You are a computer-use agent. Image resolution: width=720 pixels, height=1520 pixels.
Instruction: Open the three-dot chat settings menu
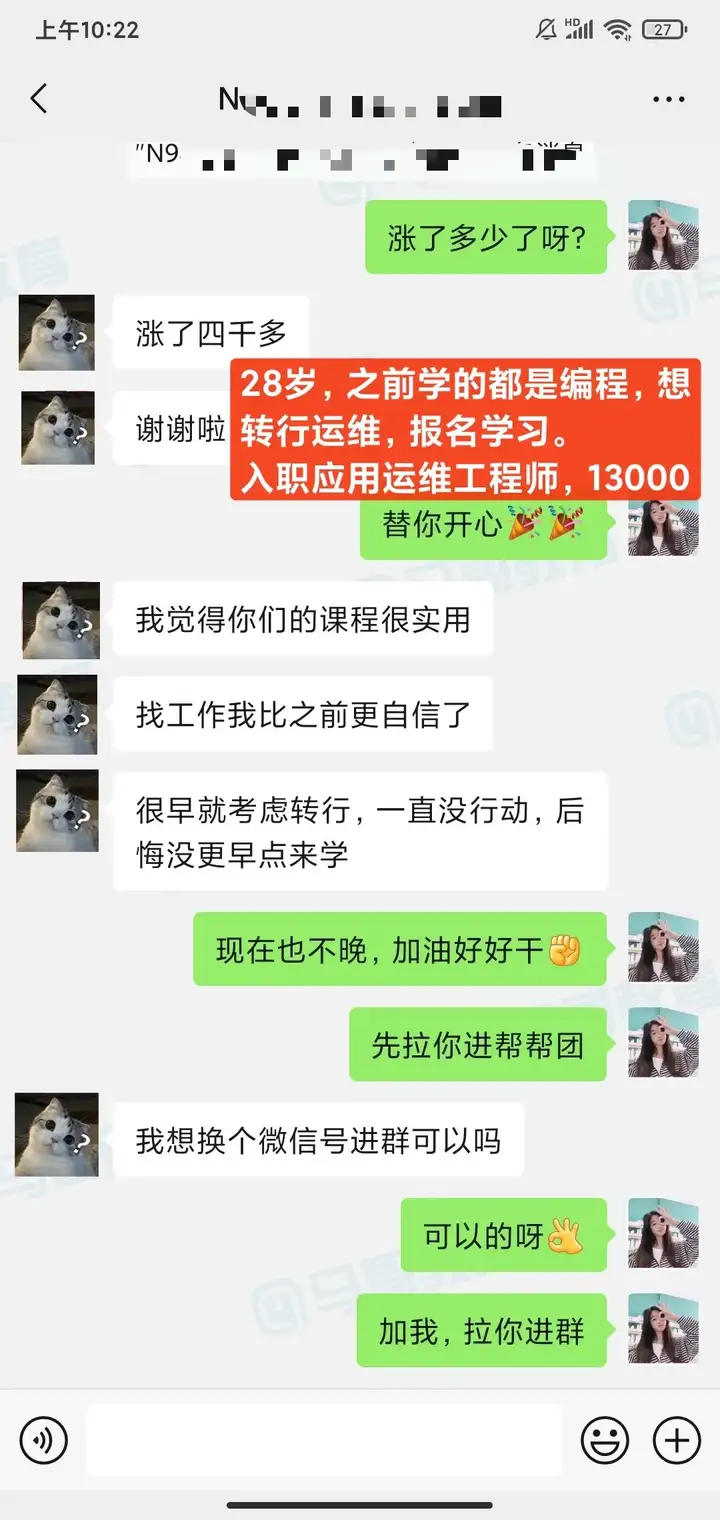666,99
